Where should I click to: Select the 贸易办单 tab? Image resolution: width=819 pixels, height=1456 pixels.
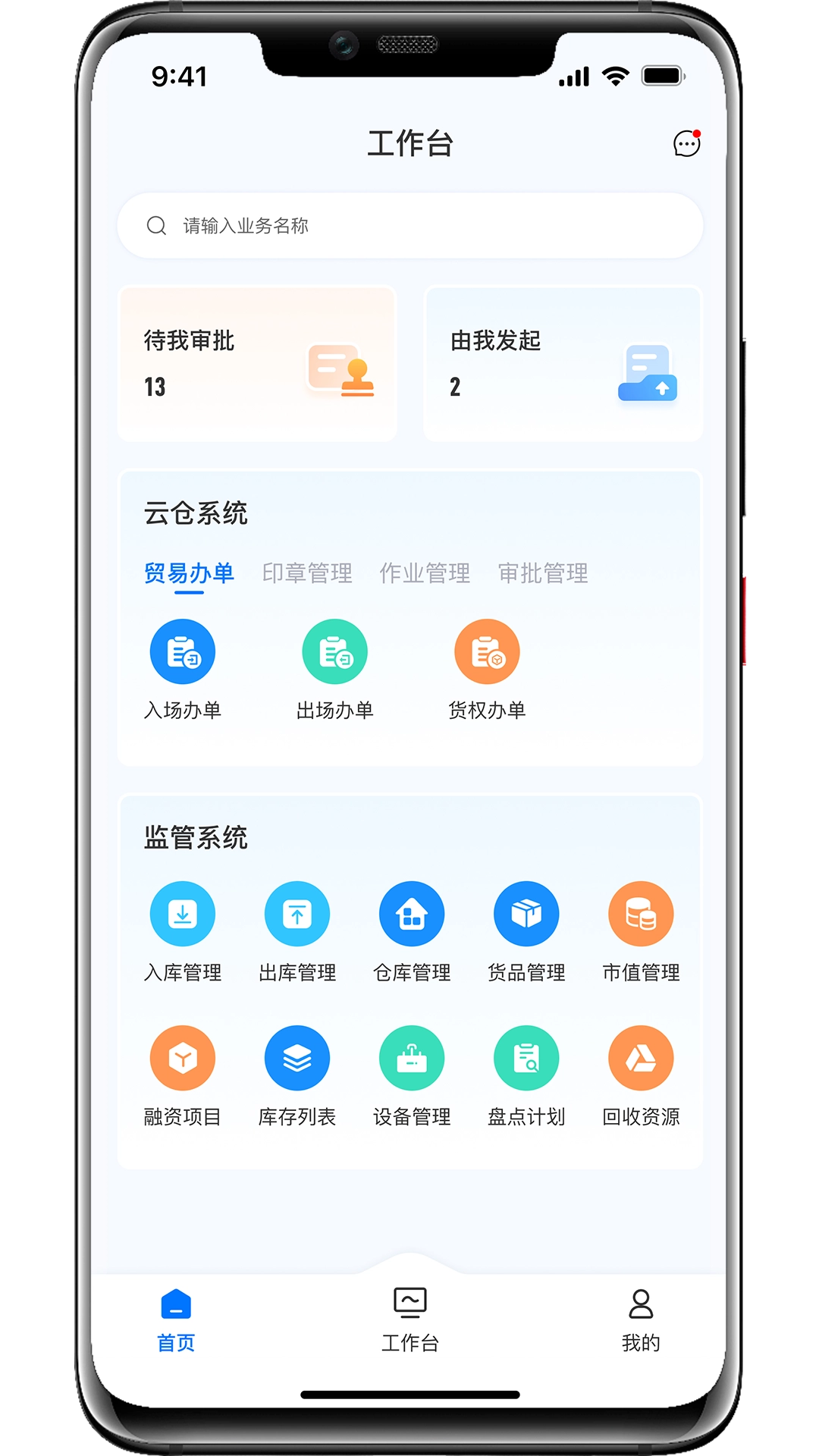point(189,573)
